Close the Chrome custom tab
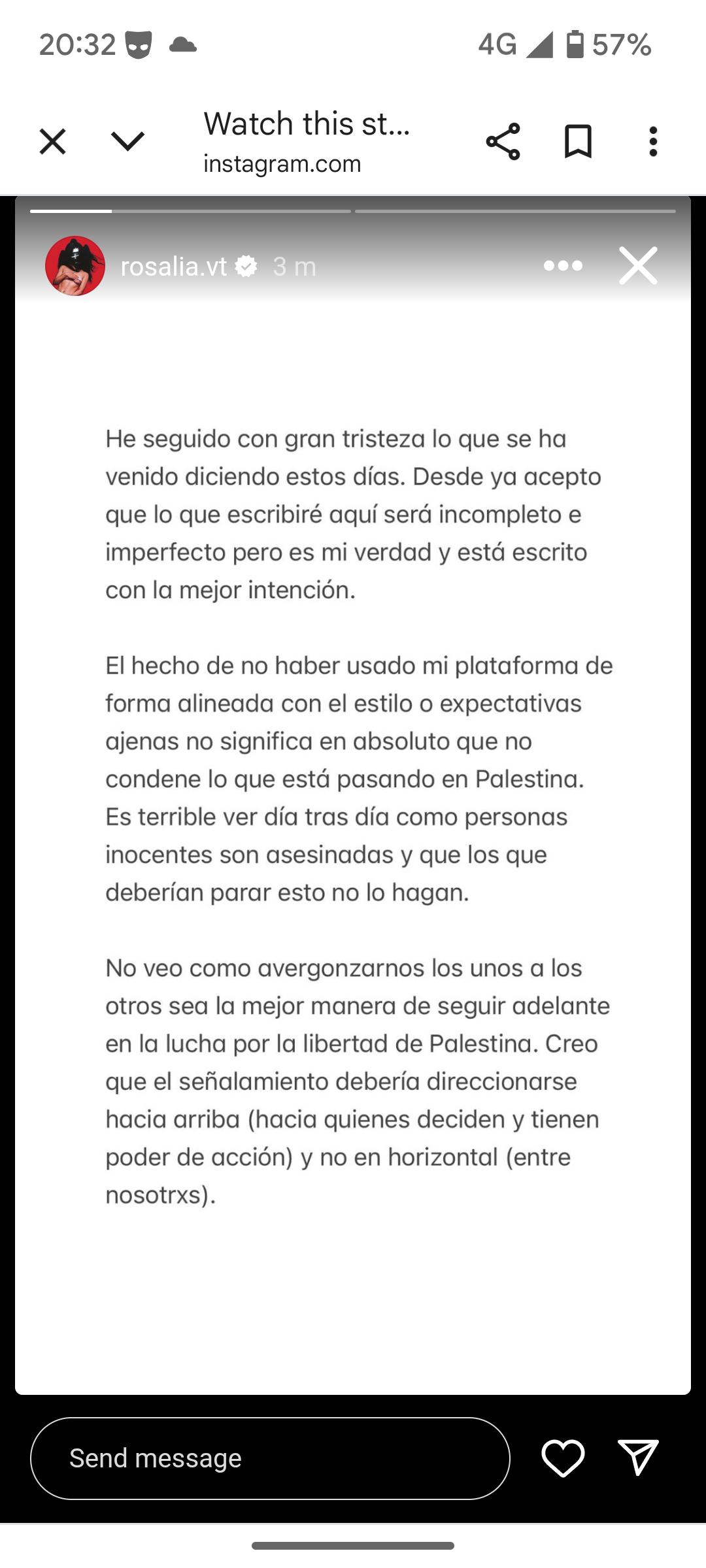The image size is (706, 1568). pyautogui.click(x=52, y=141)
